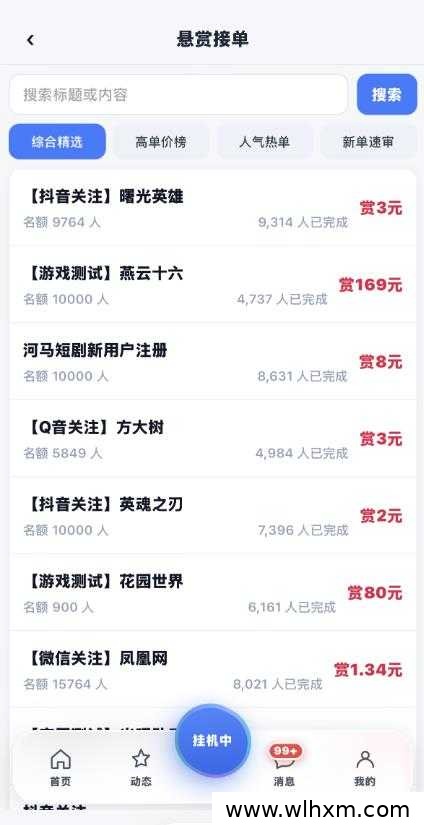Tap the round 挂机中 button
Viewport: 424px width, 825px height.
pyautogui.click(x=213, y=741)
